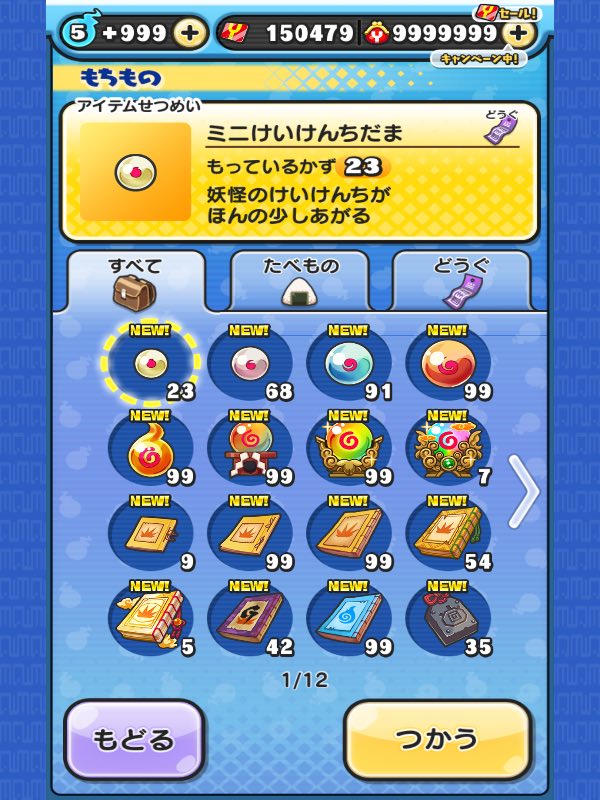The width and height of the screenshot is (600, 800).
Task: Choose the ornate orb item with quantity 7
Action: click(447, 450)
